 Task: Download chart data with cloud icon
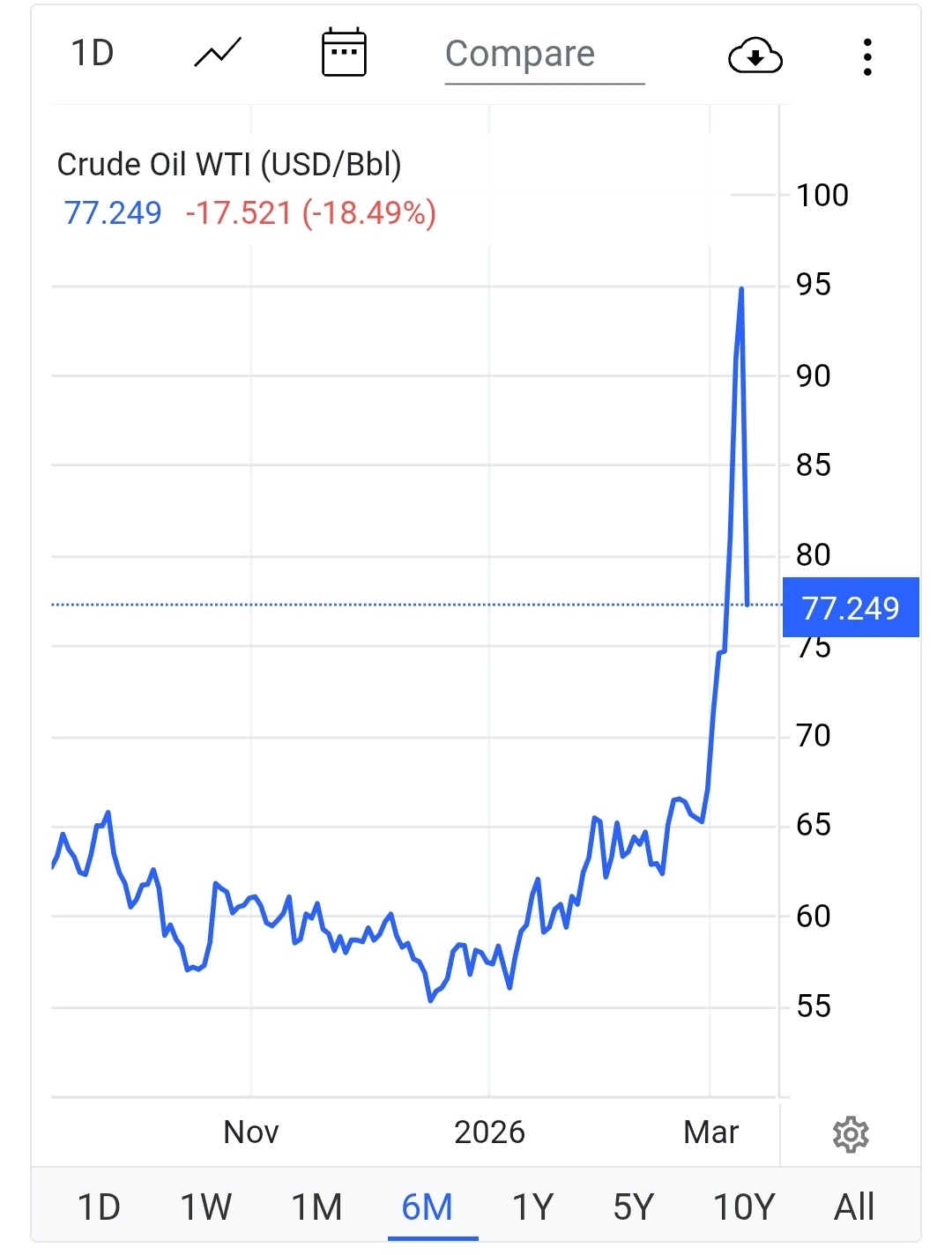755,56
